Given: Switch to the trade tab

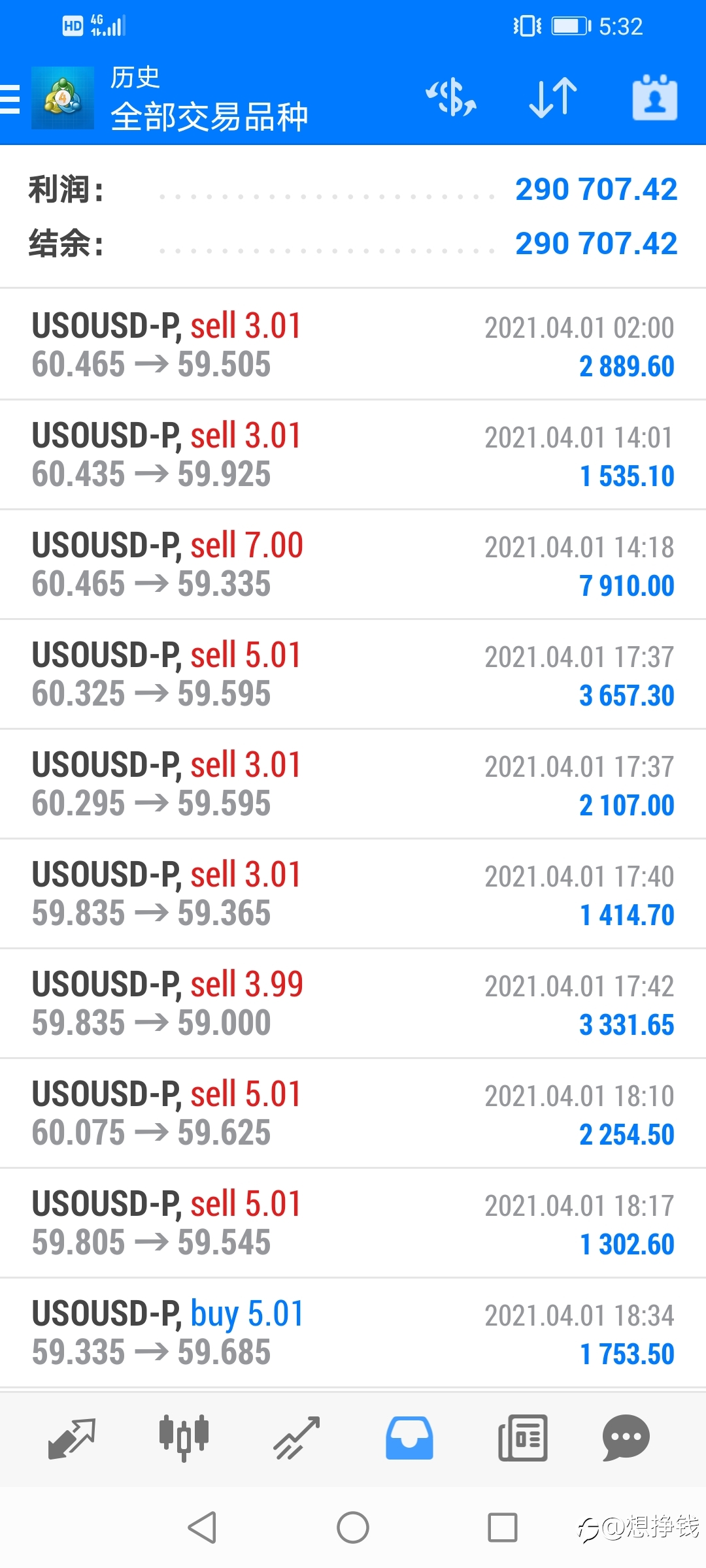Looking at the screenshot, I should click(297, 1438).
